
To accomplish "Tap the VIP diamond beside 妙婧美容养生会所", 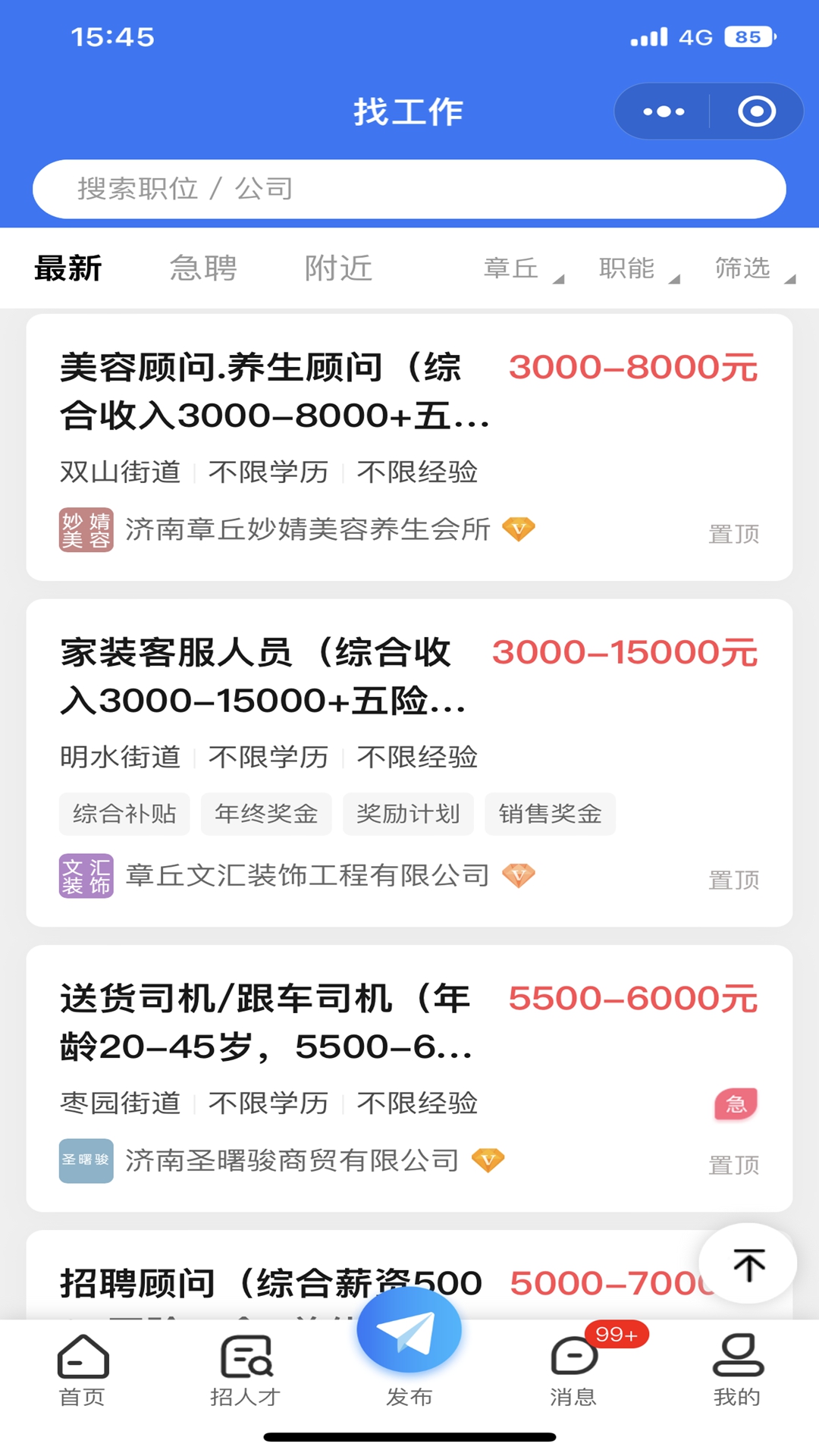I will coord(519,529).
